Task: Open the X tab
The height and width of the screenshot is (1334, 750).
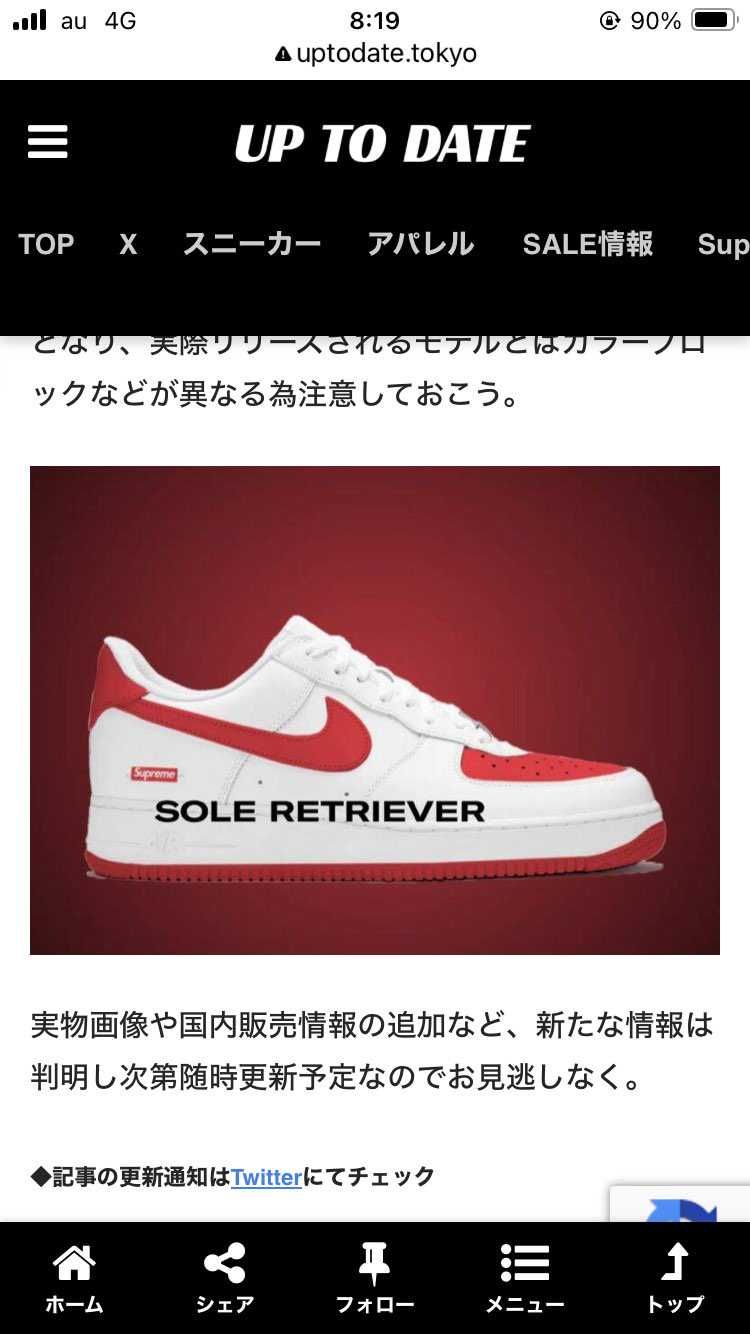Action: (128, 244)
